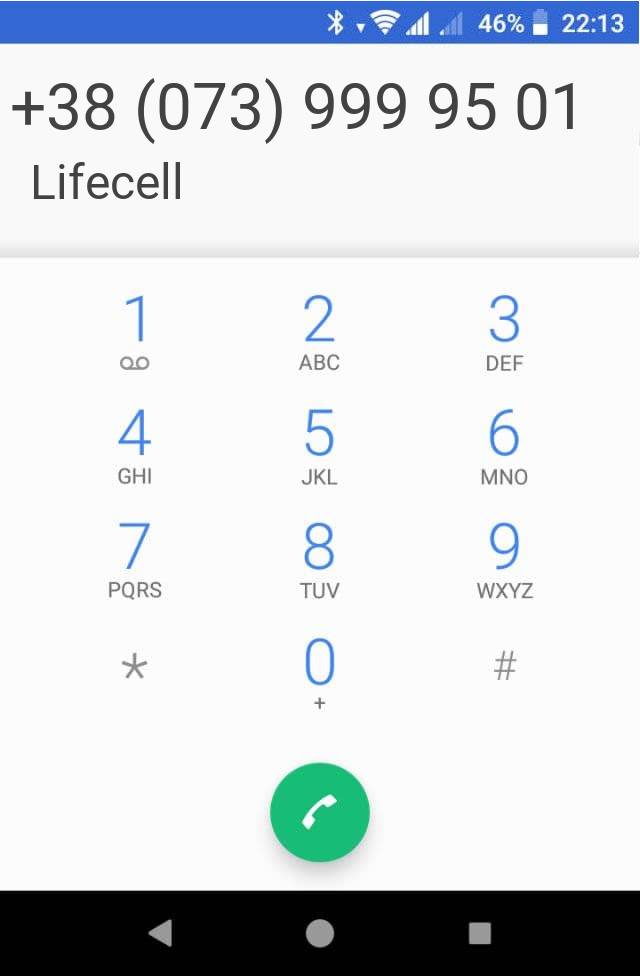
Task: Tap the entered number +38 (073) 999 95 01
Action: point(296,108)
